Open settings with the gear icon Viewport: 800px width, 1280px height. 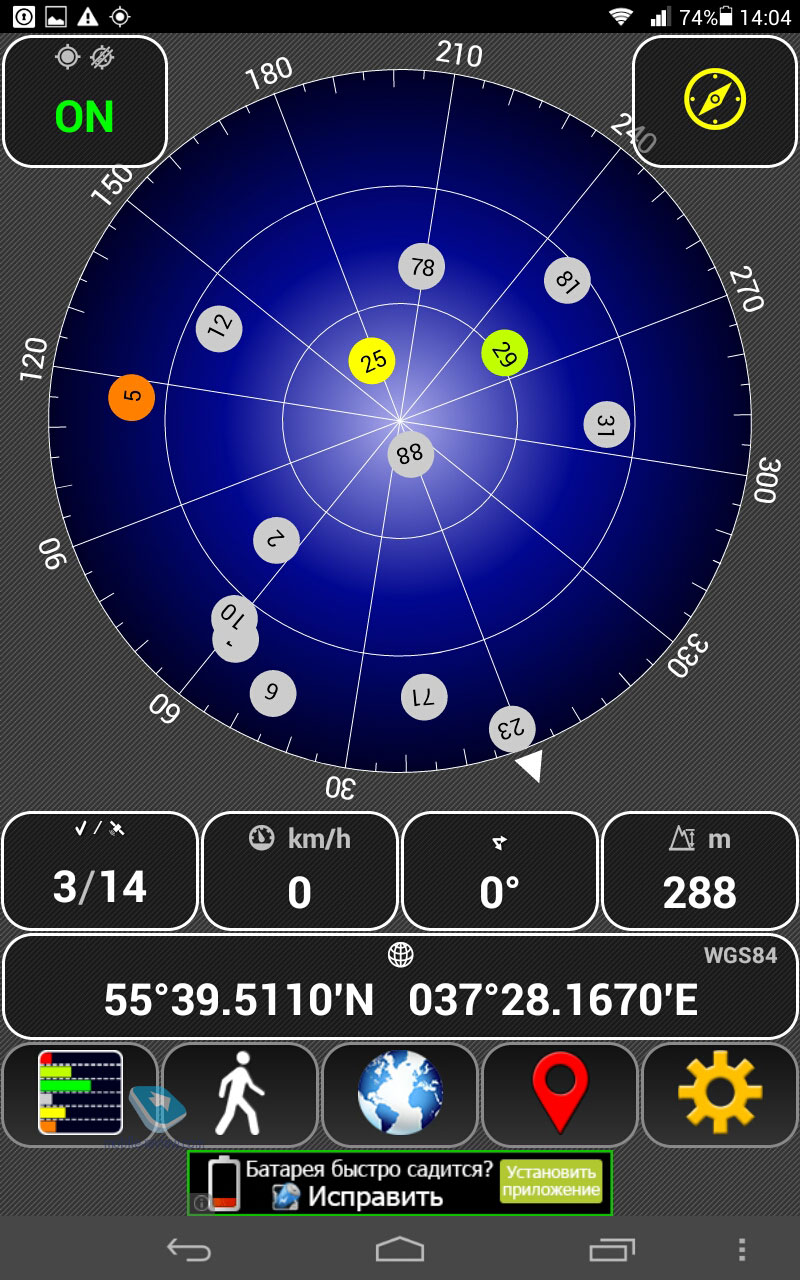tap(720, 1094)
